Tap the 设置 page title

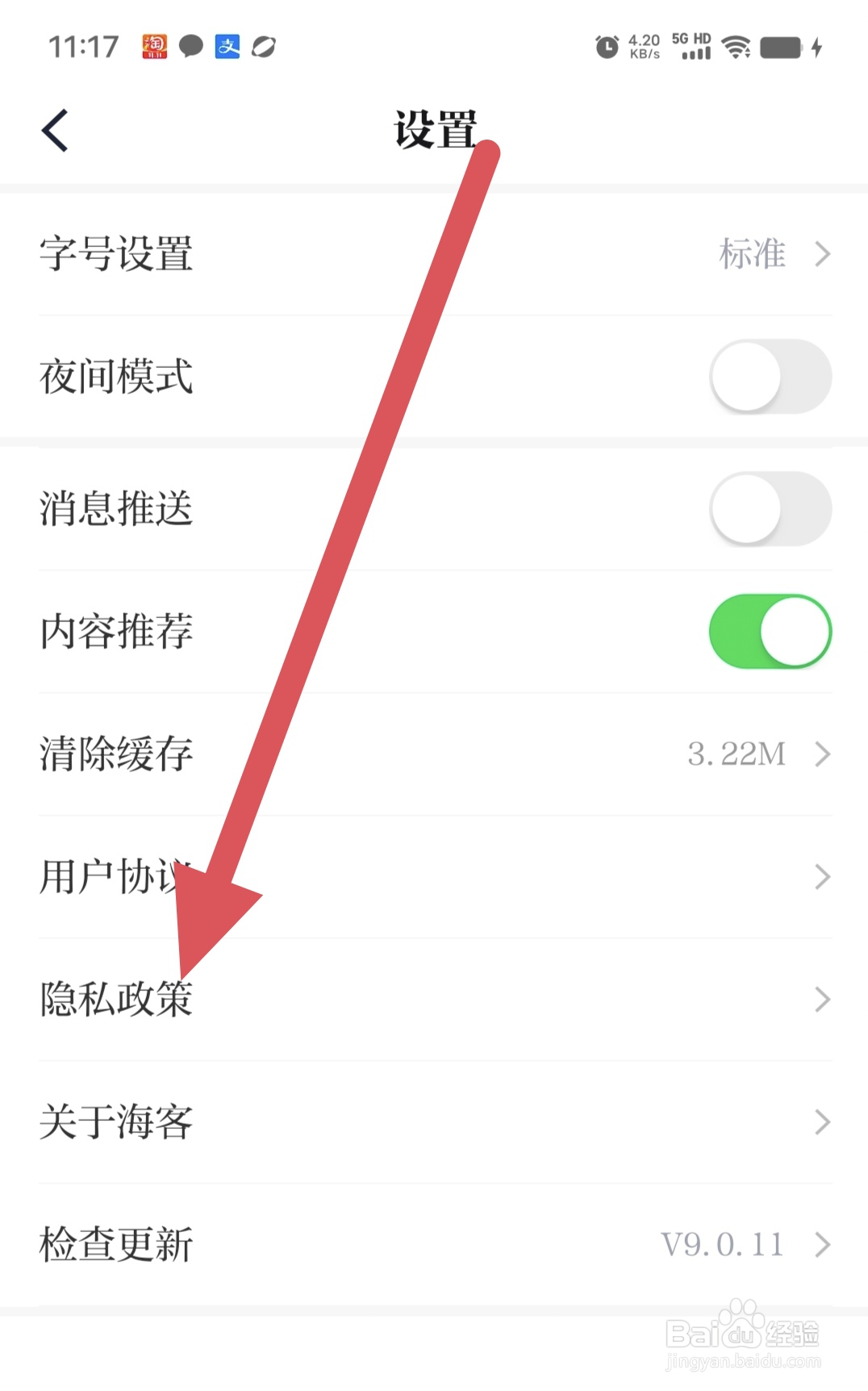(x=434, y=127)
